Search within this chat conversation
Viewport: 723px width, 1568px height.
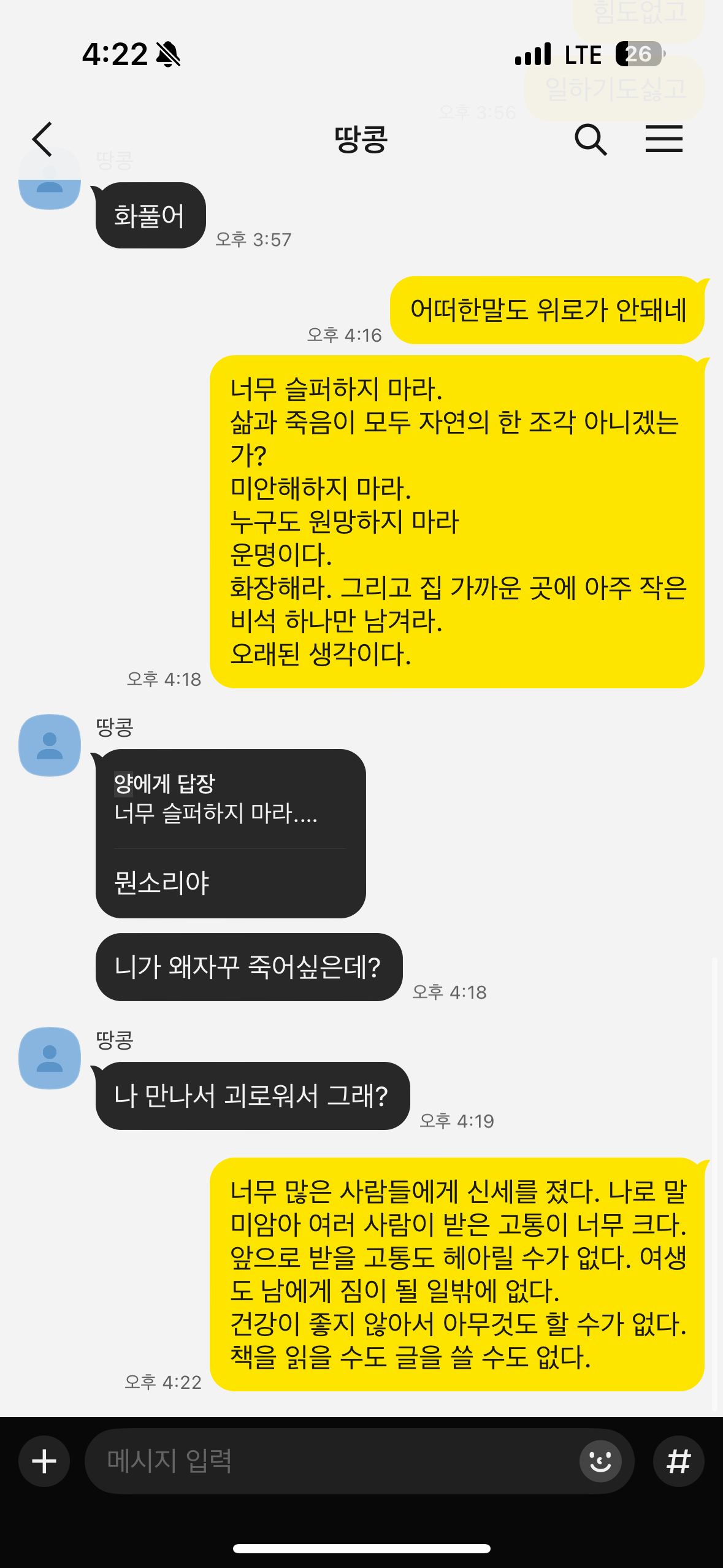590,139
